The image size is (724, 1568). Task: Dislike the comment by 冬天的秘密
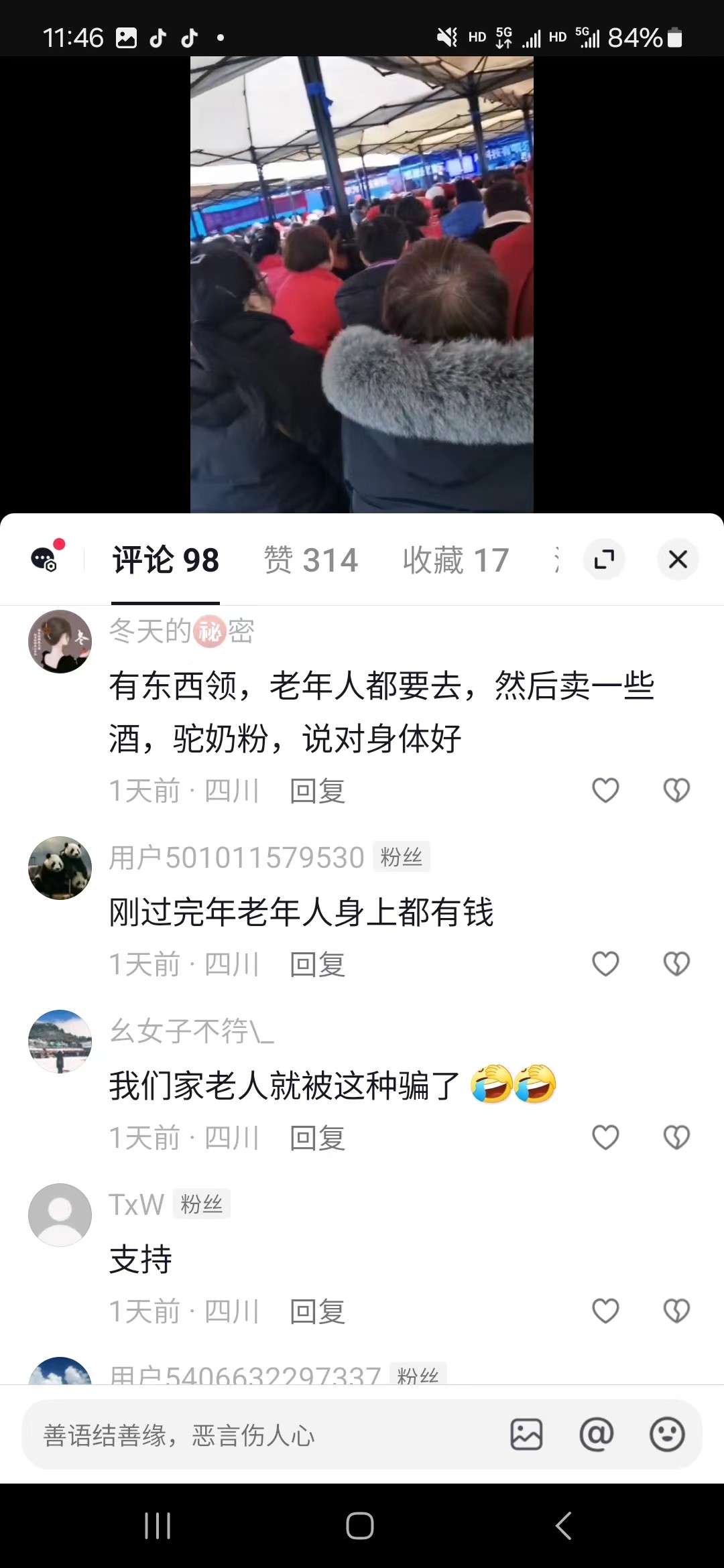pos(676,791)
